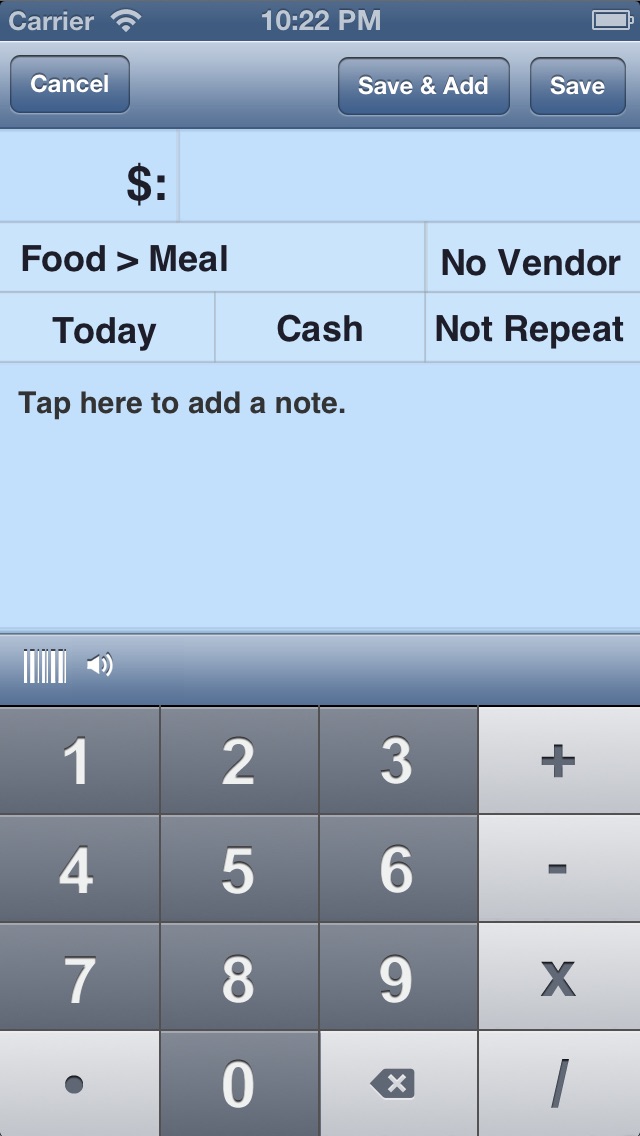Tap the minus operator key
The width and height of the screenshot is (640, 1136).
(559, 868)
